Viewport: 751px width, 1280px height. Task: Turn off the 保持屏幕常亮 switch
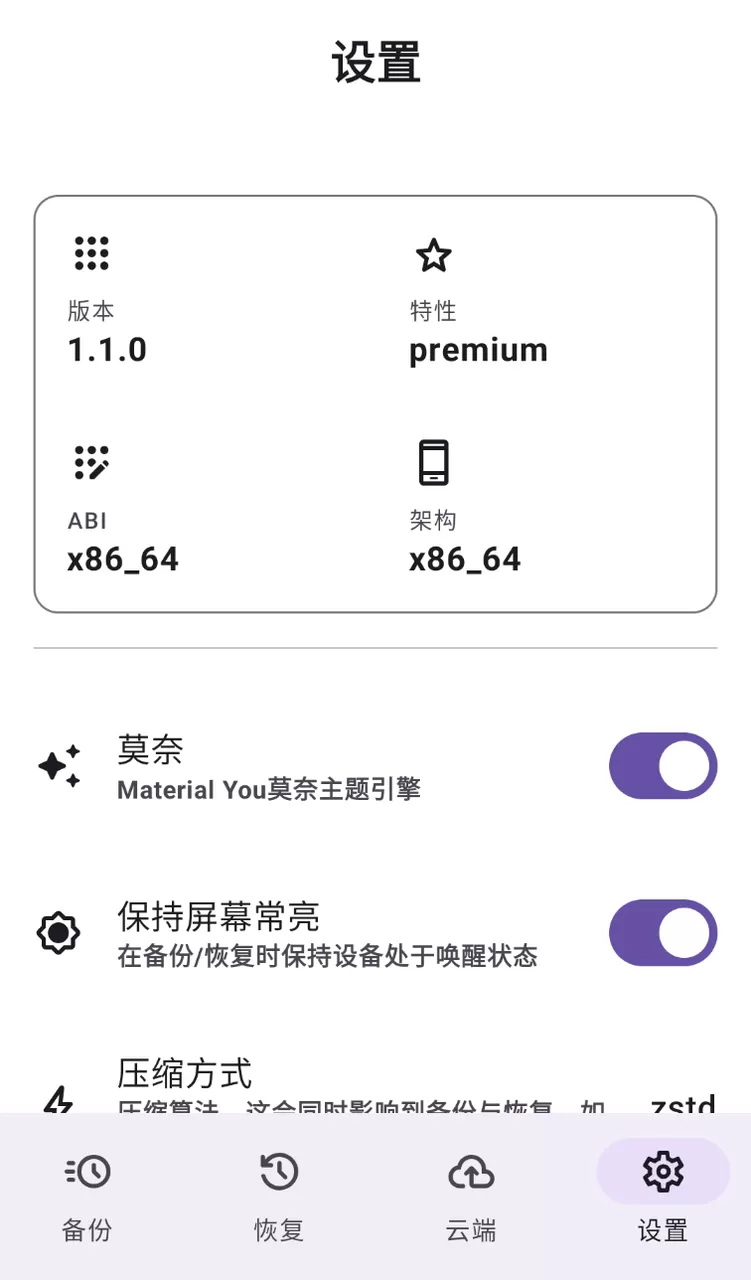(x=663, y=932)
